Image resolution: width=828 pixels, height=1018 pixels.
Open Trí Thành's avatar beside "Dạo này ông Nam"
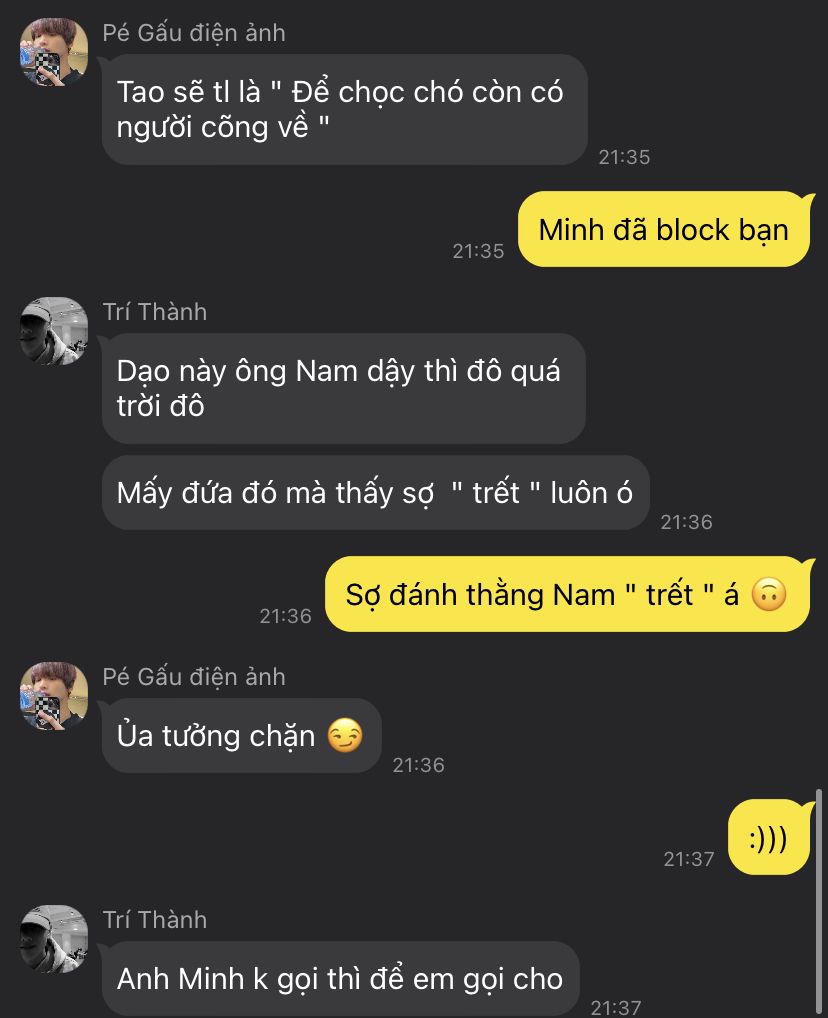coord(54,331)
